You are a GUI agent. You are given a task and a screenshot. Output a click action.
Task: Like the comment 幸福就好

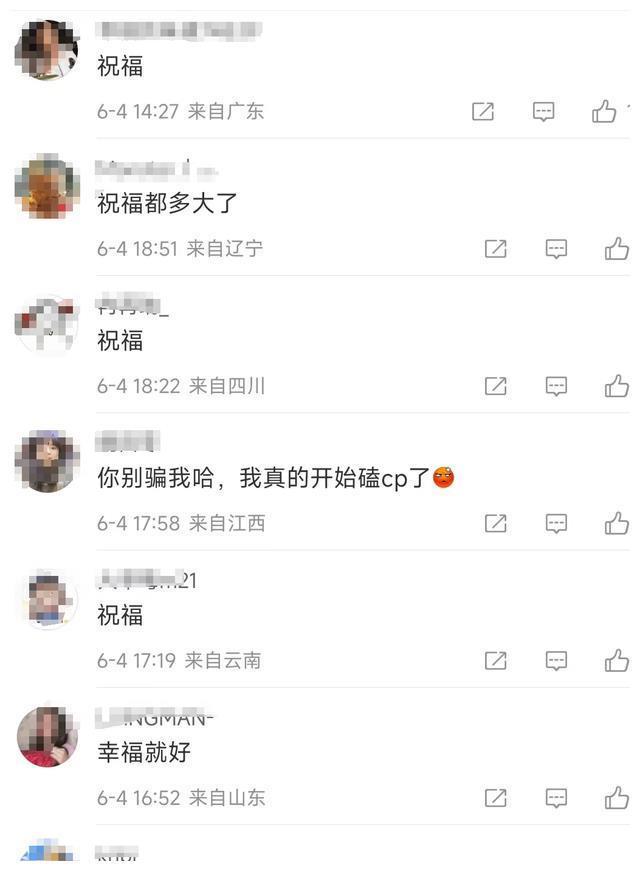point(616,797)
